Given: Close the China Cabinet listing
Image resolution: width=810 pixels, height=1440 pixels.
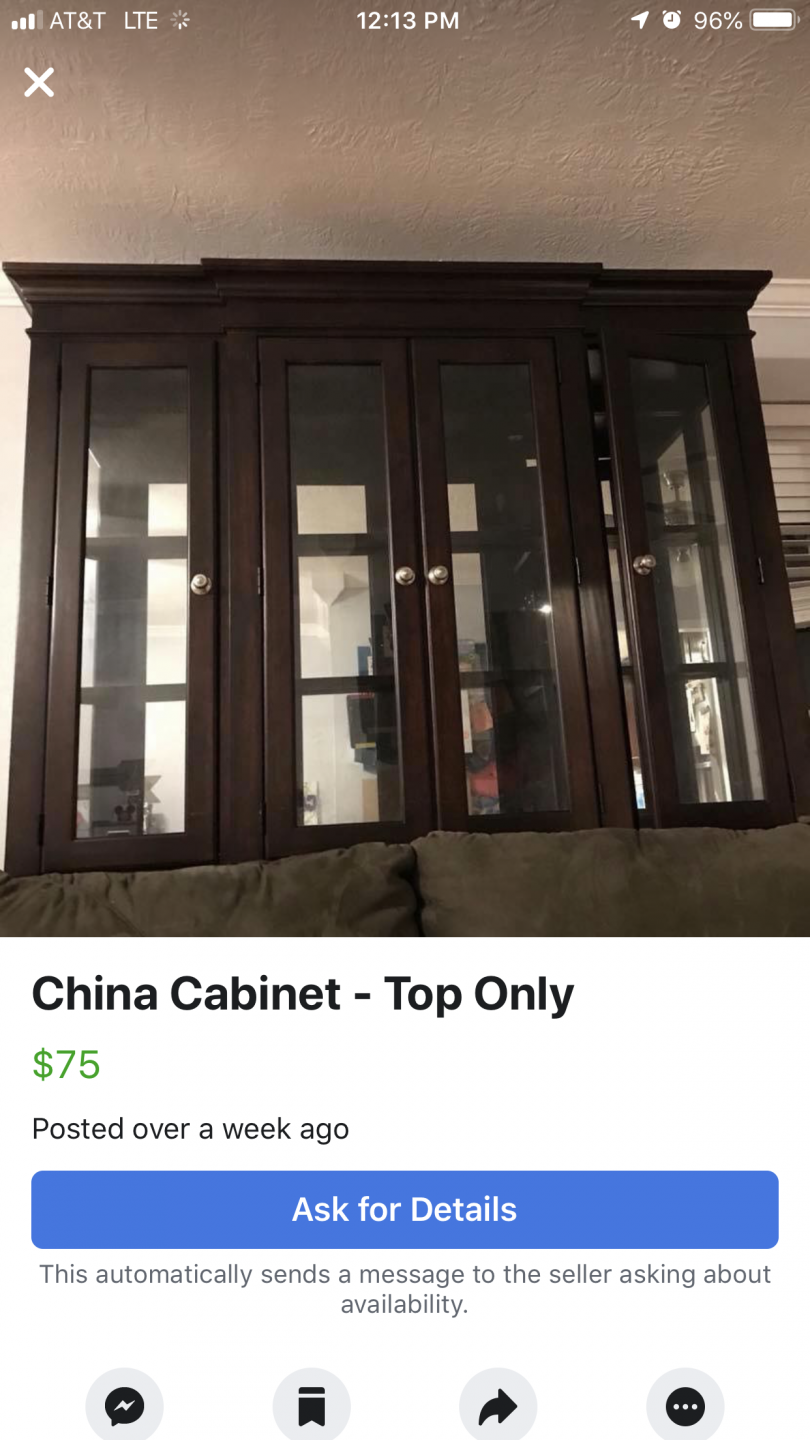Looking at the screenshot, I should click(39, 82).
